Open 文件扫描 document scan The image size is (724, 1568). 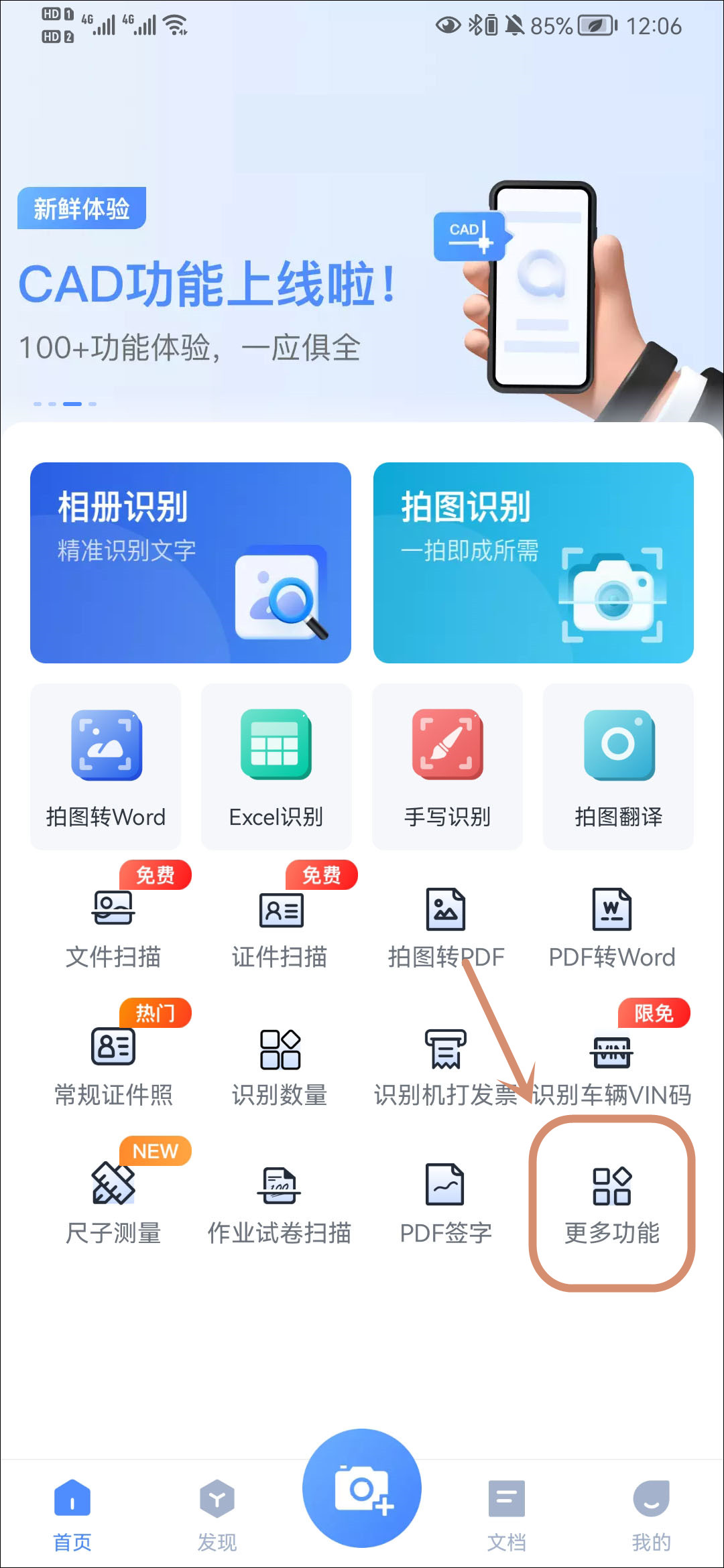click(113, 928)
